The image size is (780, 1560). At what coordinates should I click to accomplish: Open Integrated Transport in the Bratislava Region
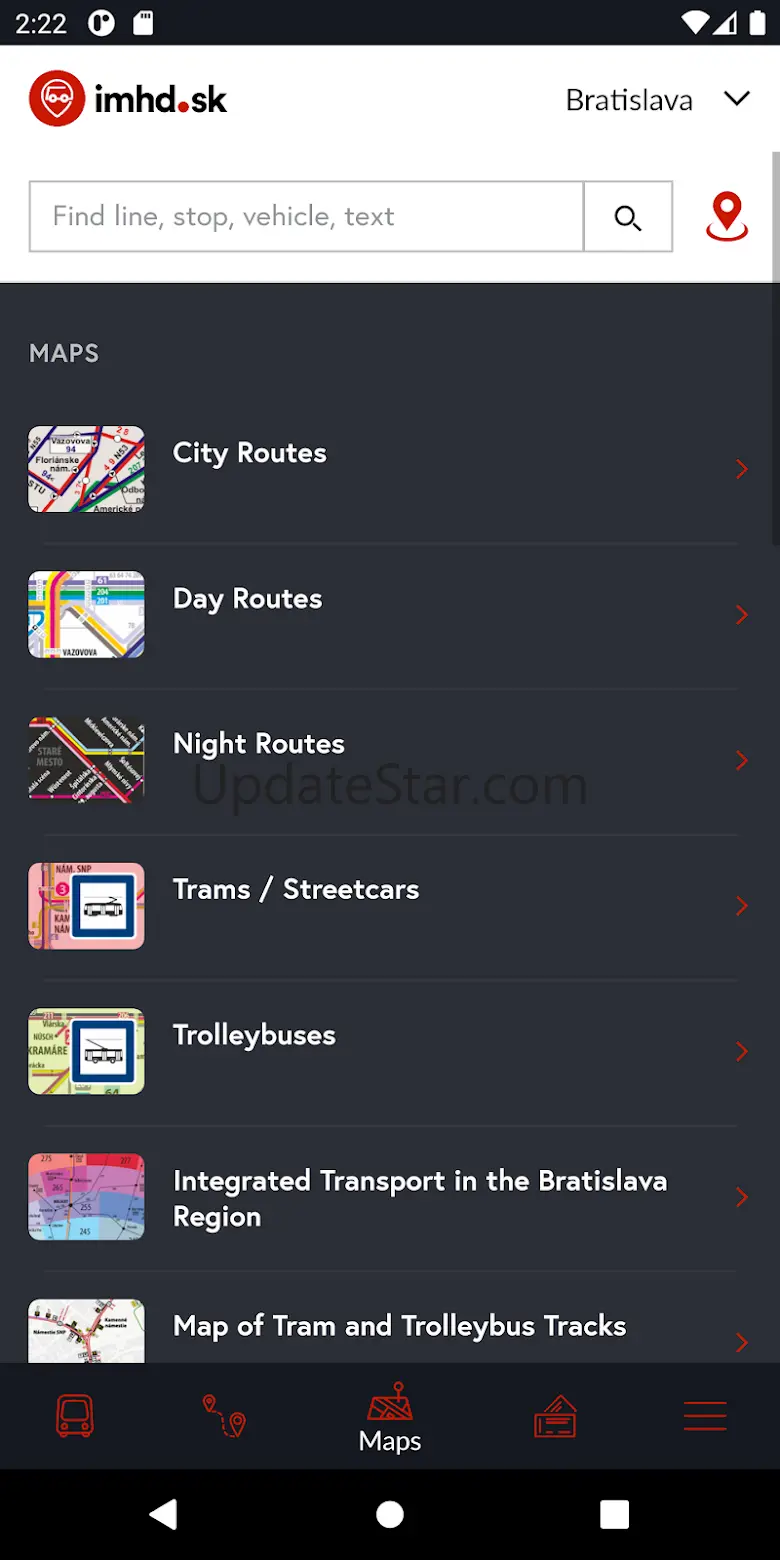click(x=390, y=1198)
